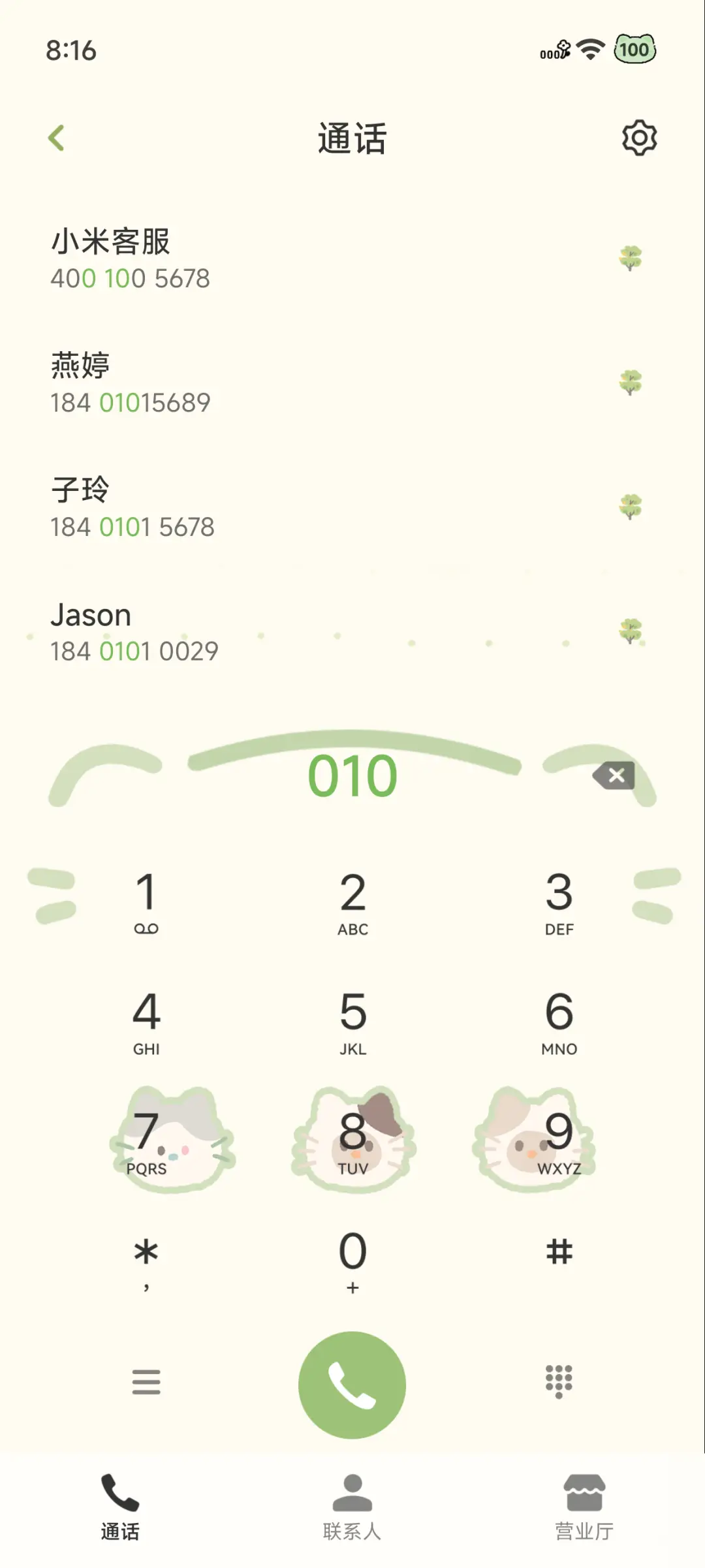Viewport: 705px width, 1568px height.
Task: Tap the battery indicator showing 100
Action: 631,50
